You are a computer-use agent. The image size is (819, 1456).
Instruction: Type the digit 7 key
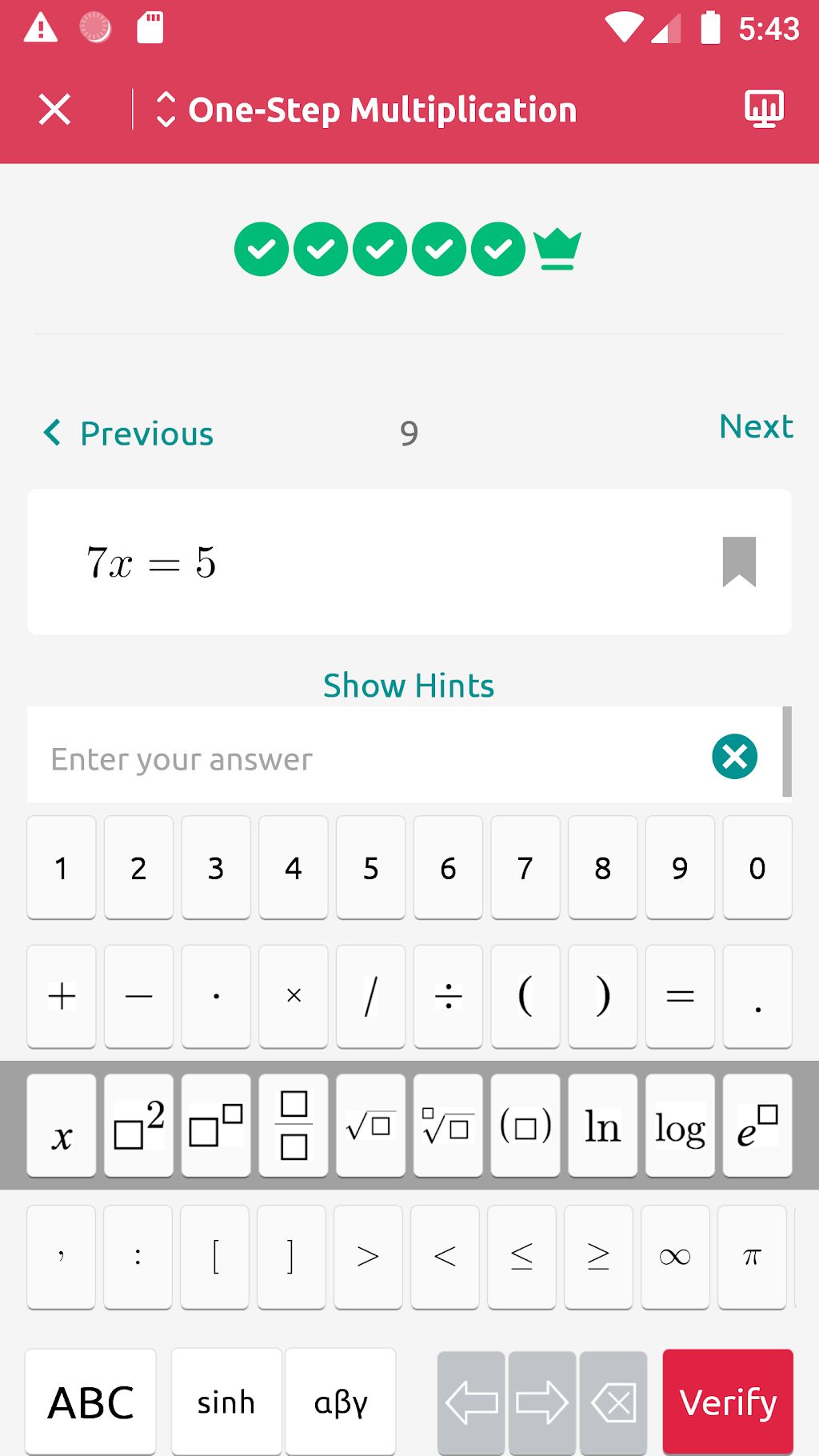(x=525, y=868)
